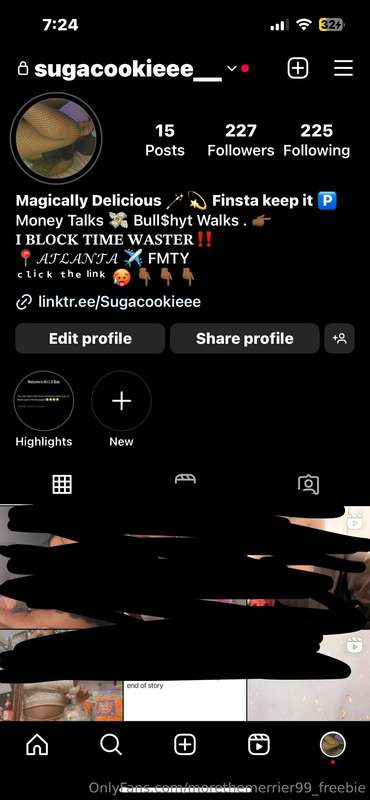Viewport: 370px width, 800px height.
Task: Open the discover people icon button
Action: pyautogui.click(x=339, y=338)
